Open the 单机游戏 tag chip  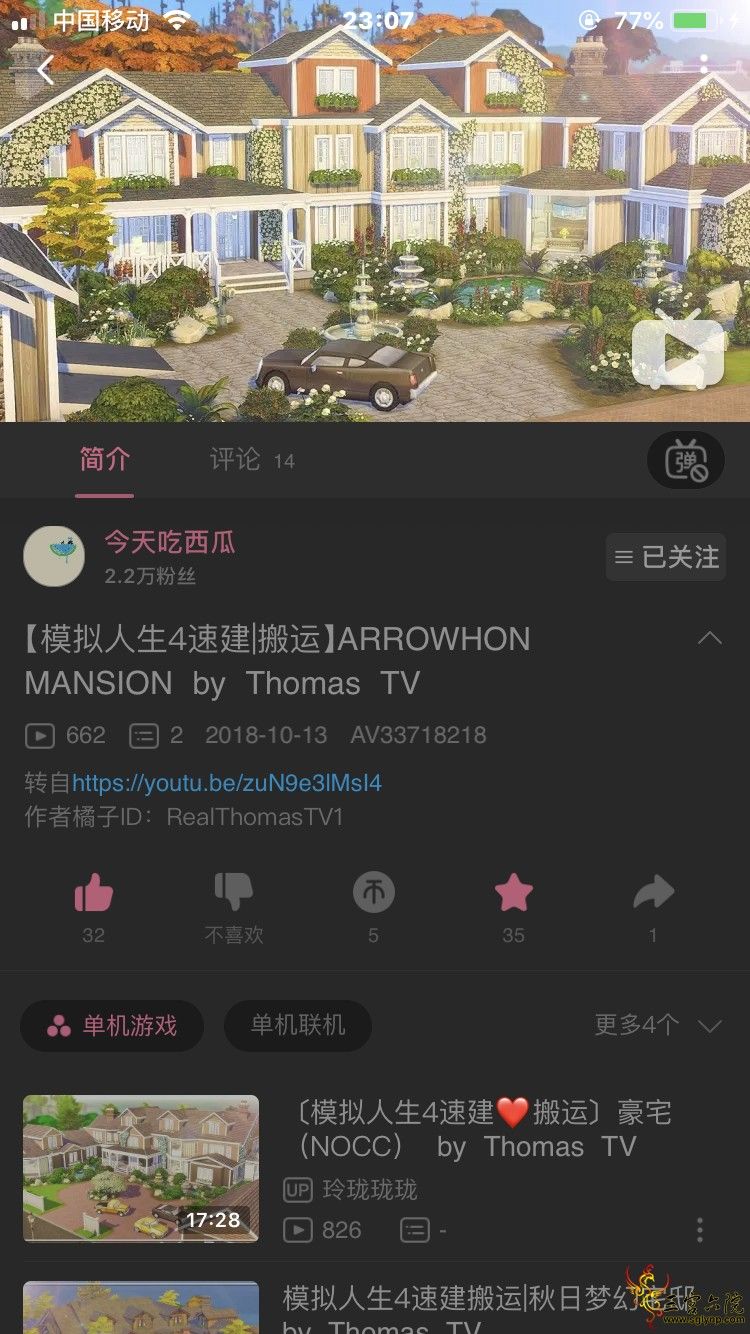[112, 1025]
